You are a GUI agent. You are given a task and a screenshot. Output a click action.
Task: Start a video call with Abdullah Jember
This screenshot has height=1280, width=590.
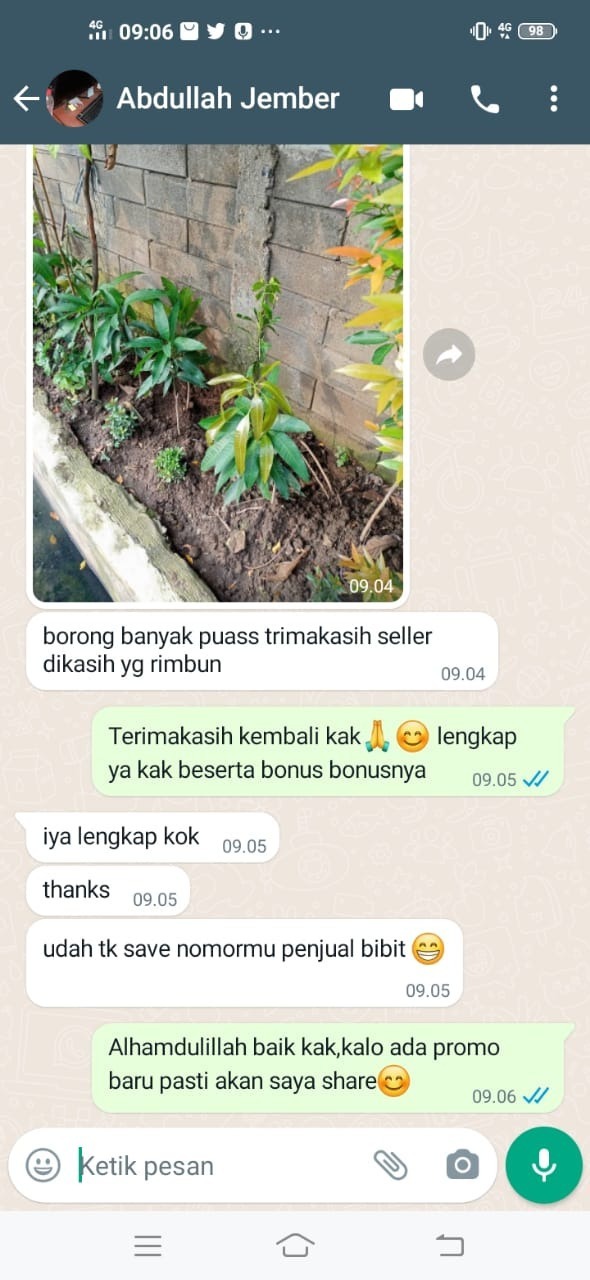tap(406, 99)
